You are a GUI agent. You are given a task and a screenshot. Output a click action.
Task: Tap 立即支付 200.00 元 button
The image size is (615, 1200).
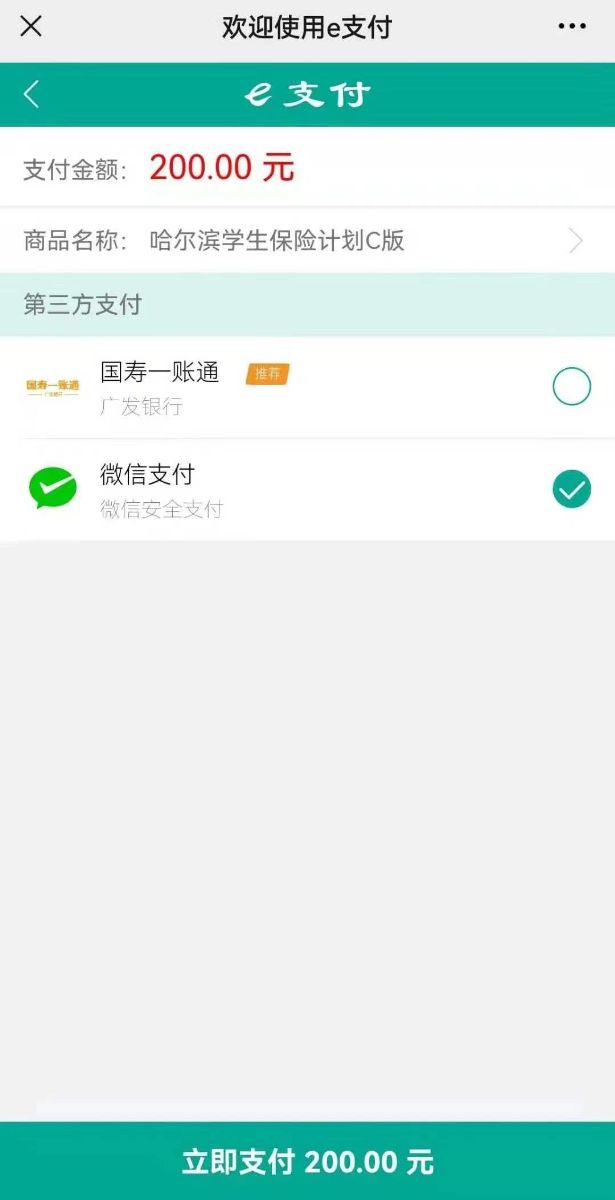pos(307,1161)
